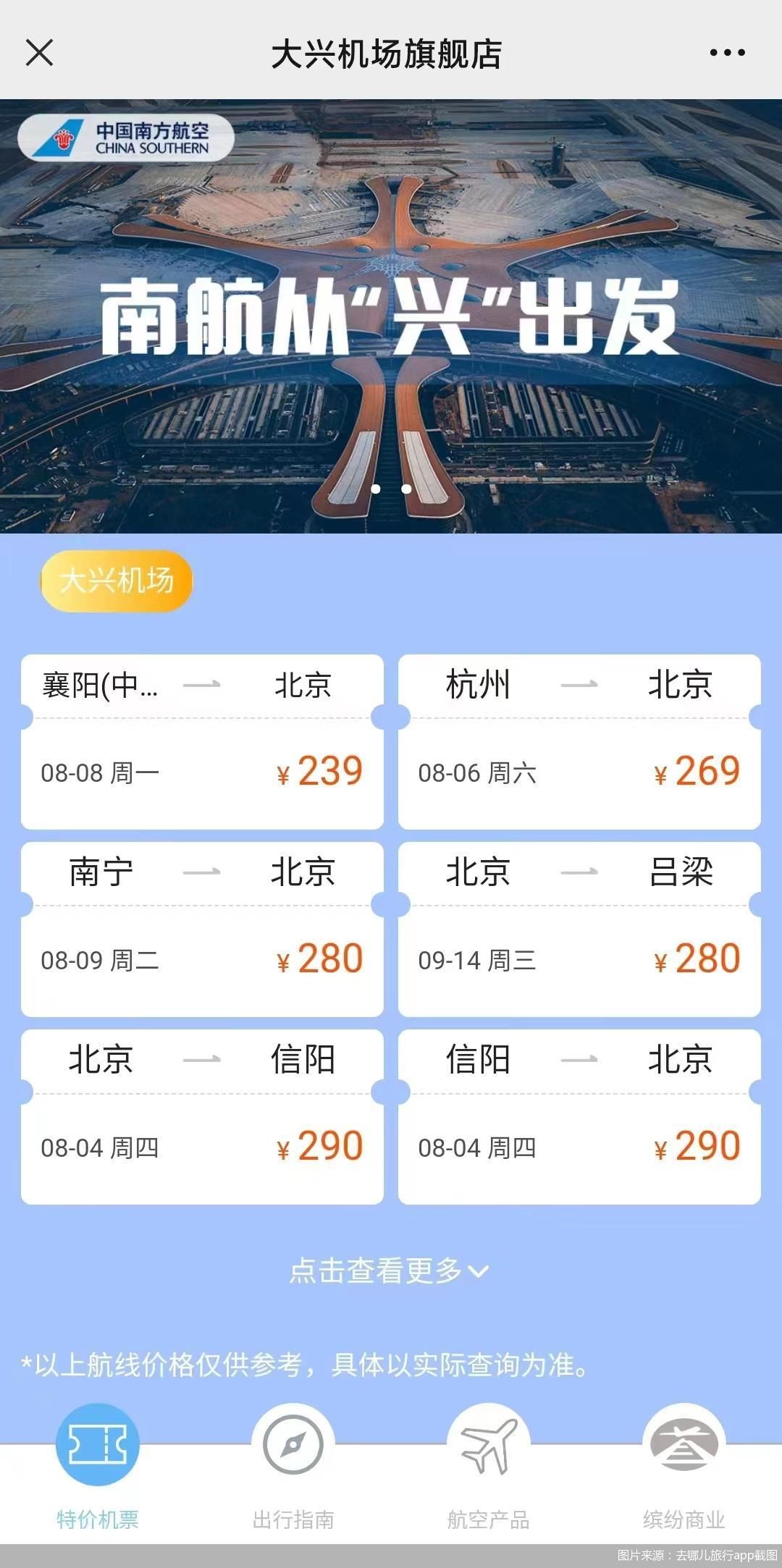
Task: Open the 杭州 to 北京 ¥269 flight
Action: pos(579,742)
